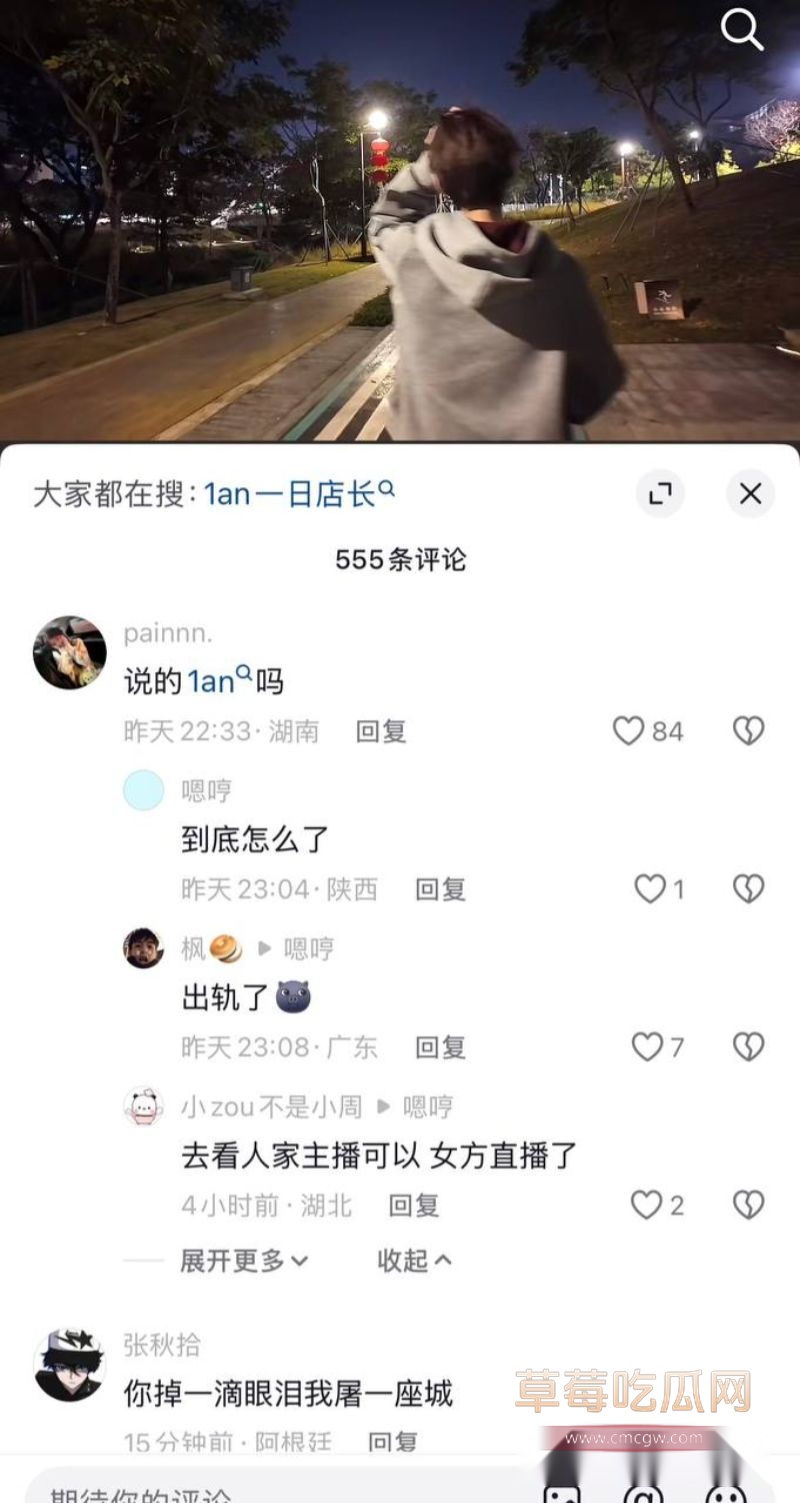Open painnn.'s profile avatar
The height and width of the screenshot is (1503, 800).
tap(69, 651)
